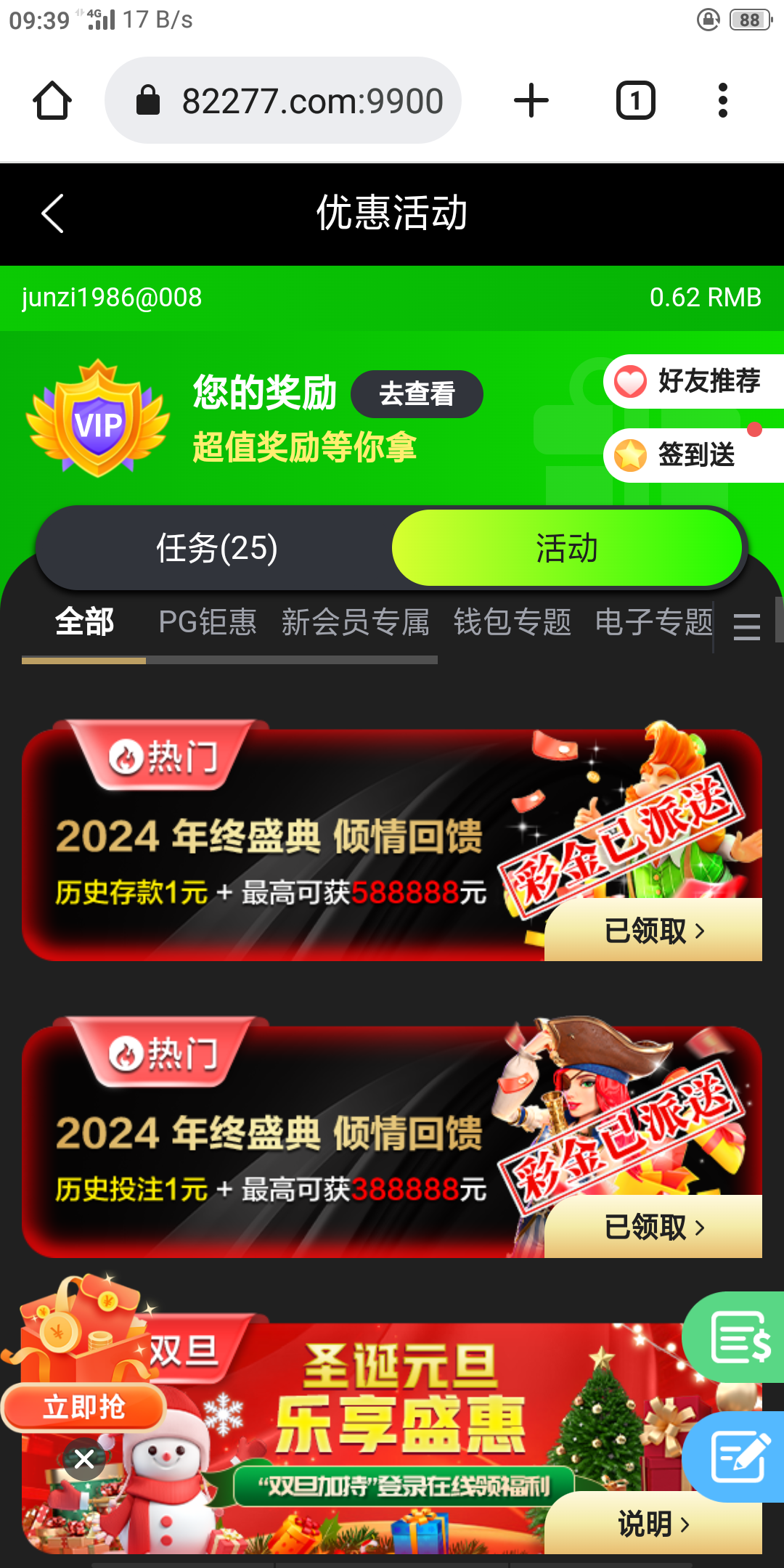
Task: Open the browser home page
Action: (x=52, y=100)
